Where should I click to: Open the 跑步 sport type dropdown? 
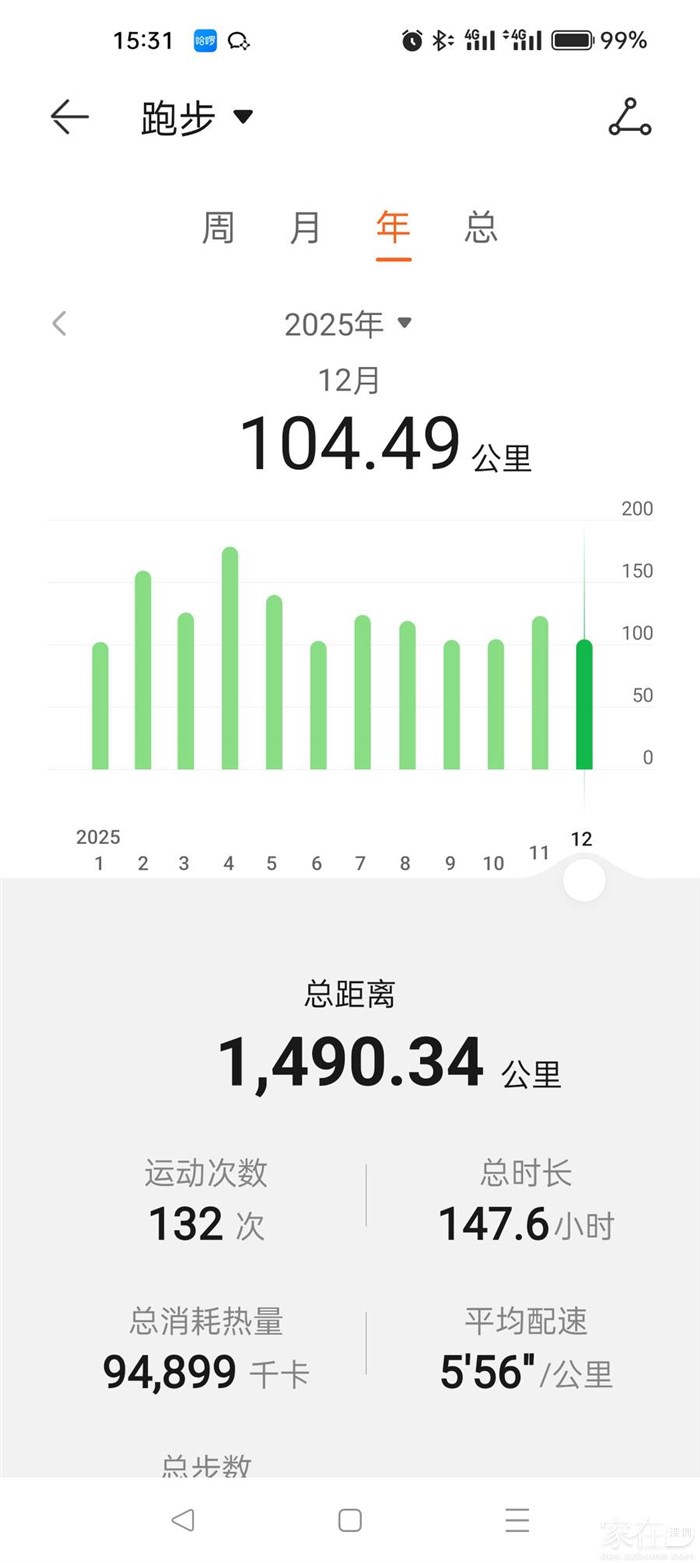196,118
